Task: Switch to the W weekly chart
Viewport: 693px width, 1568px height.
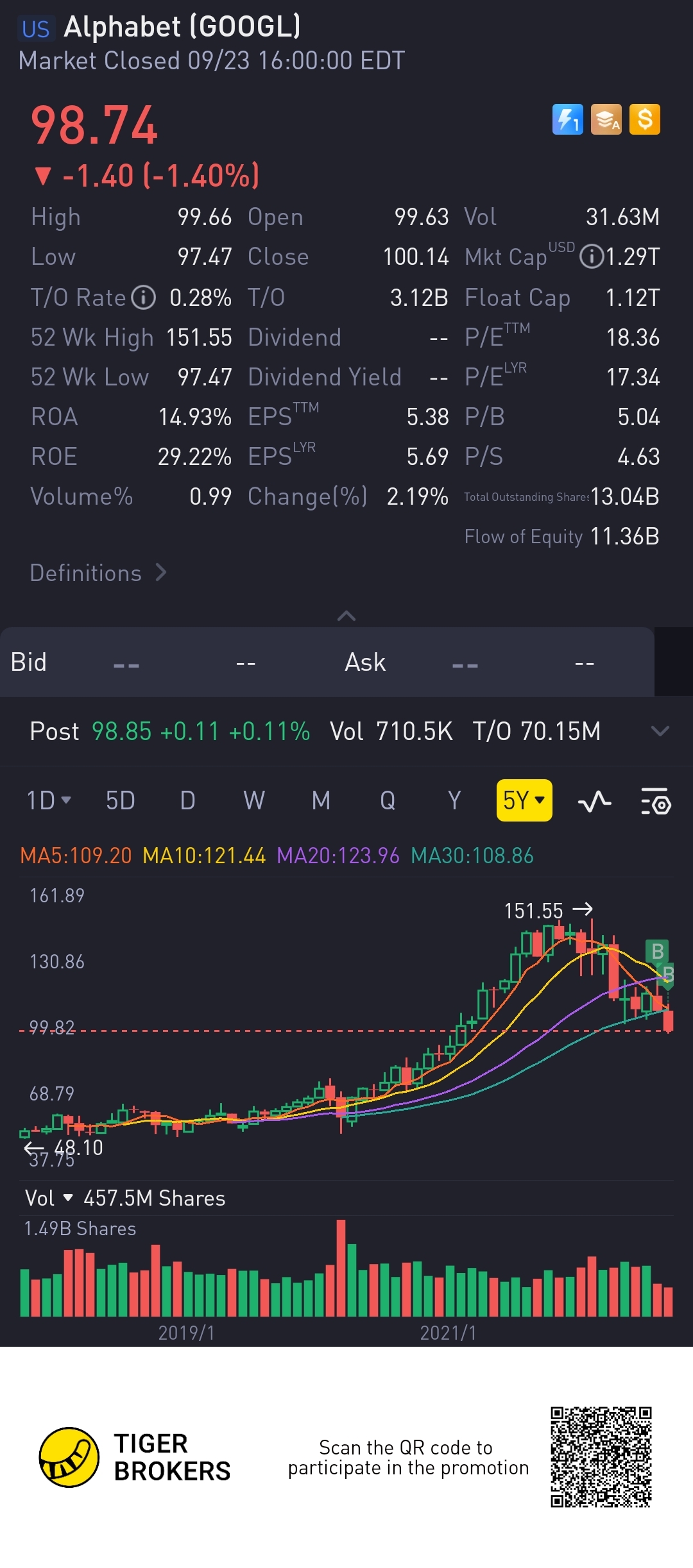Action: [x=254, y=800]
